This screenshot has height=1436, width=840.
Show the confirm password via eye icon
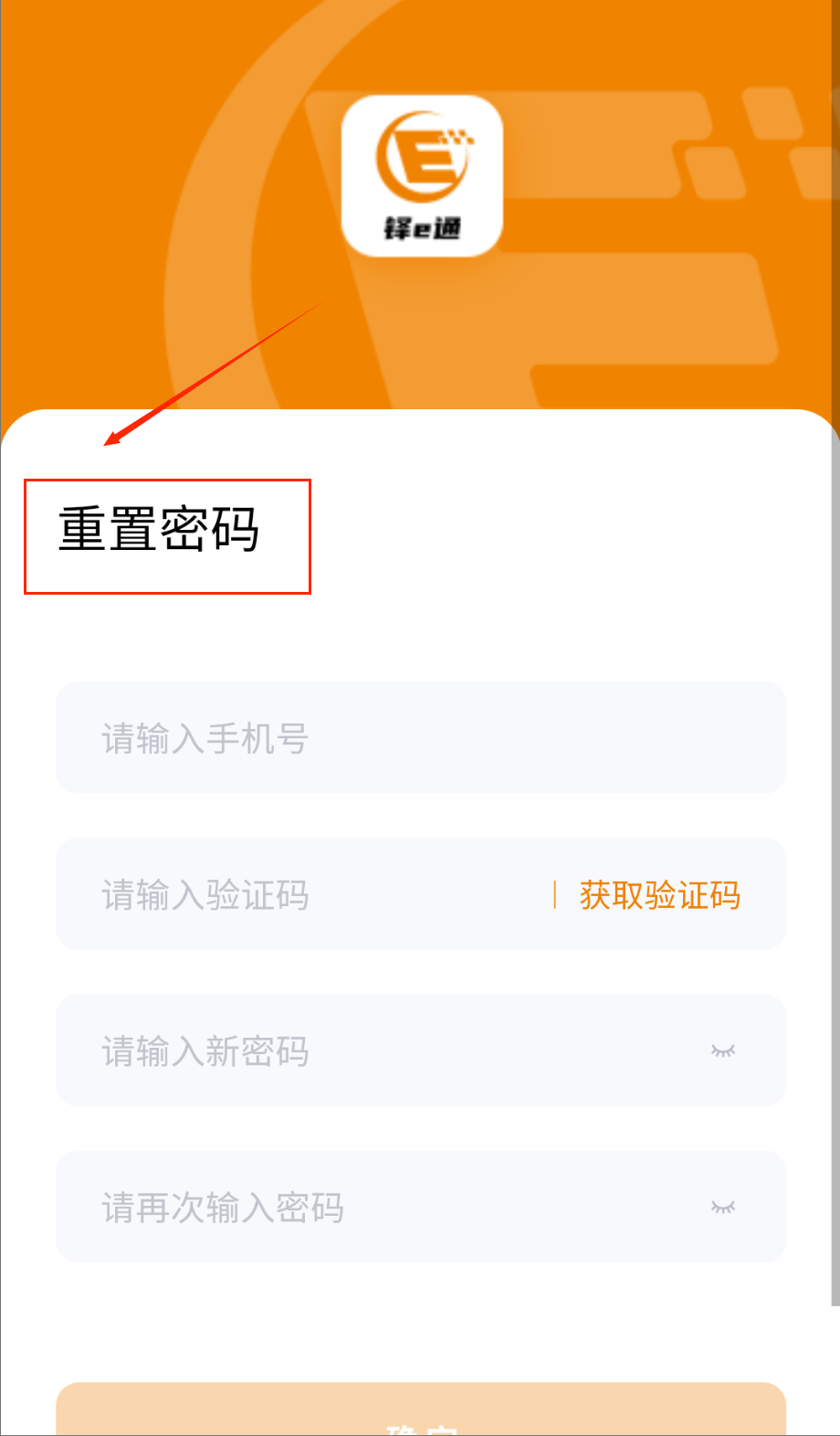[723, 1208]
